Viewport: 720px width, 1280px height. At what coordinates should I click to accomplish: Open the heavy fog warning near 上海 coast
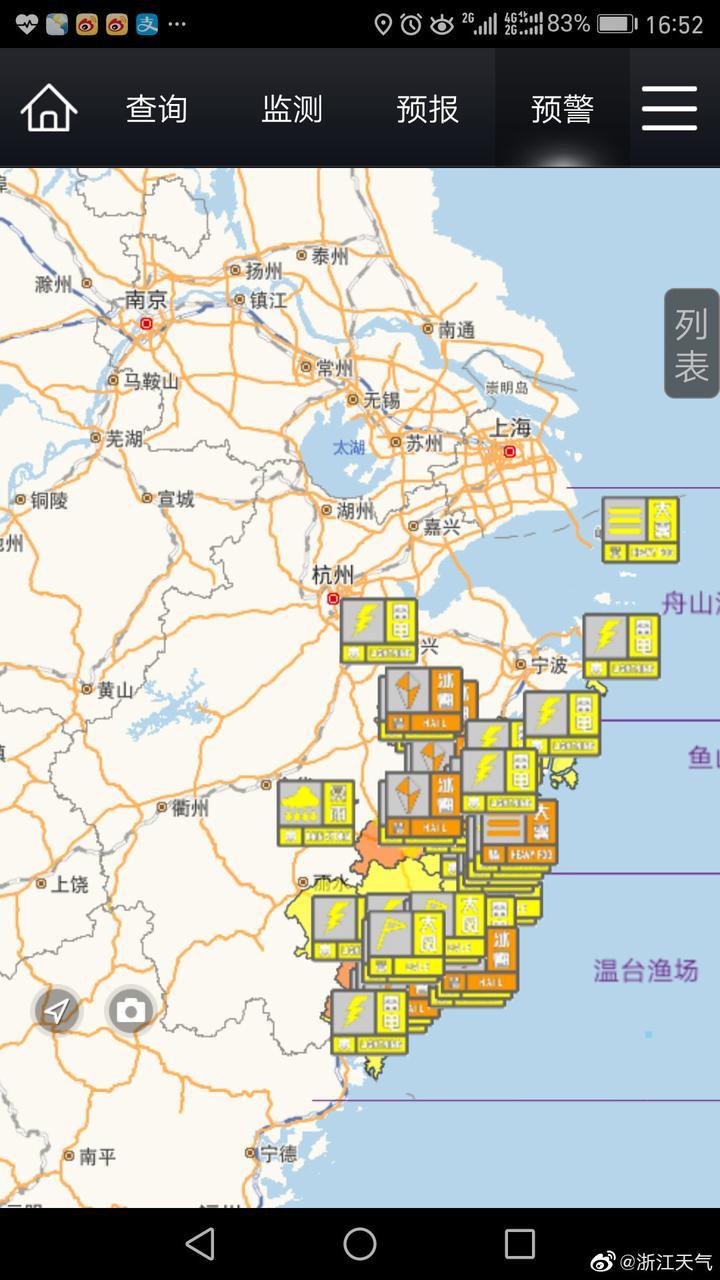pyautogui.click(x=640, y=529)
